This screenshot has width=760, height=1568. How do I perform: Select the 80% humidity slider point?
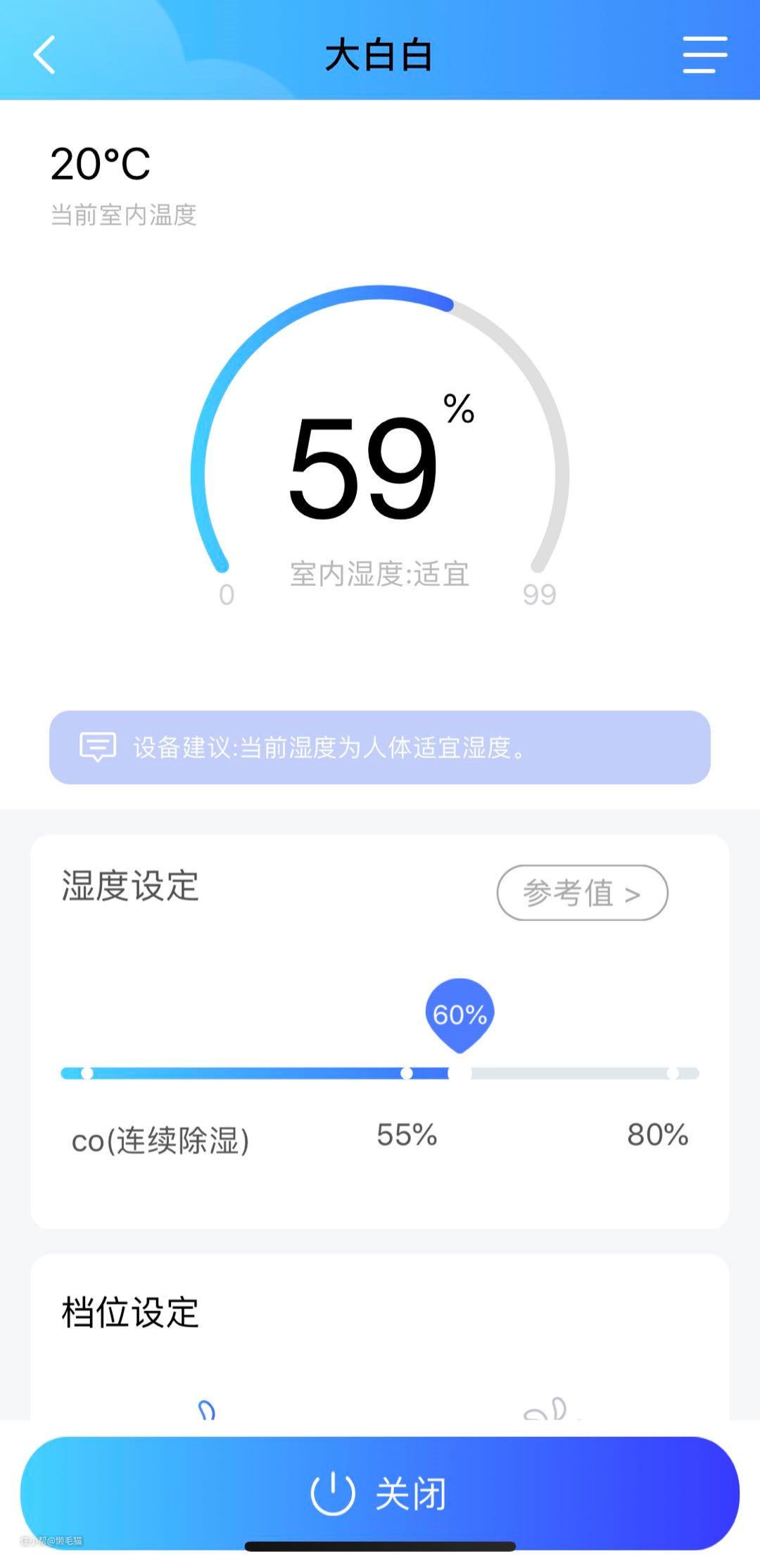673,1073
